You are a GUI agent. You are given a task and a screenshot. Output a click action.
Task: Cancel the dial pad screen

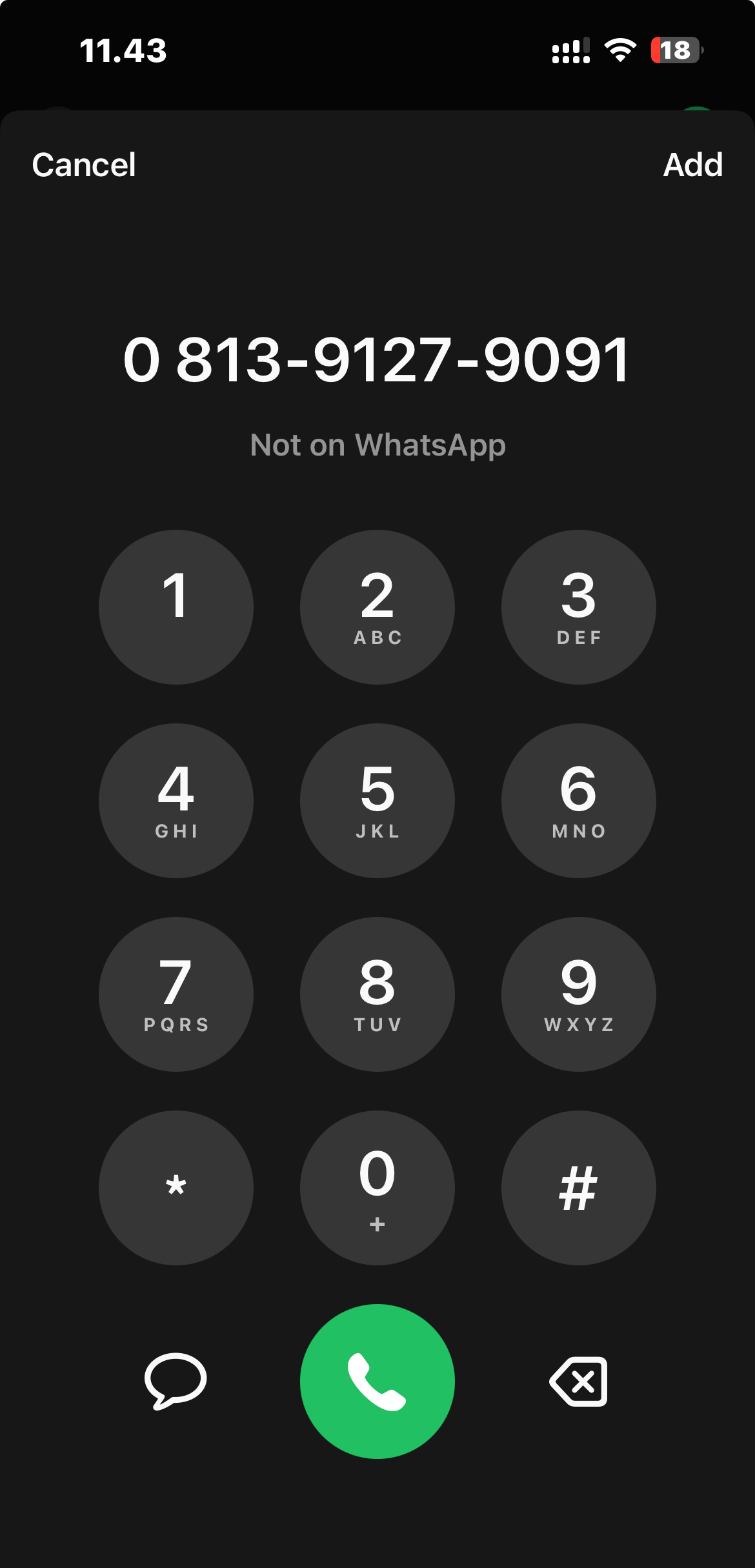[84, 165]
